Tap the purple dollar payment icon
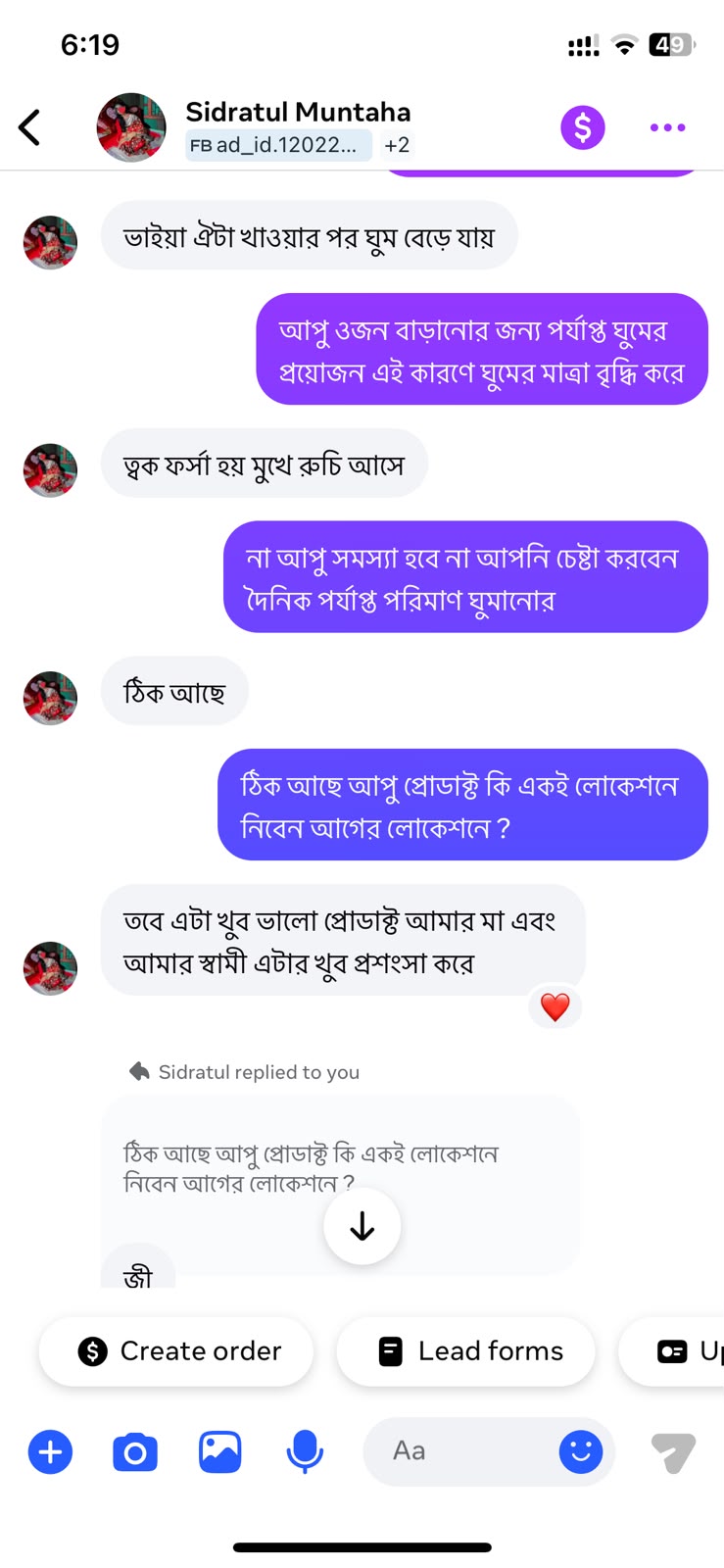Screen dimensions: 724x1568 583,127
